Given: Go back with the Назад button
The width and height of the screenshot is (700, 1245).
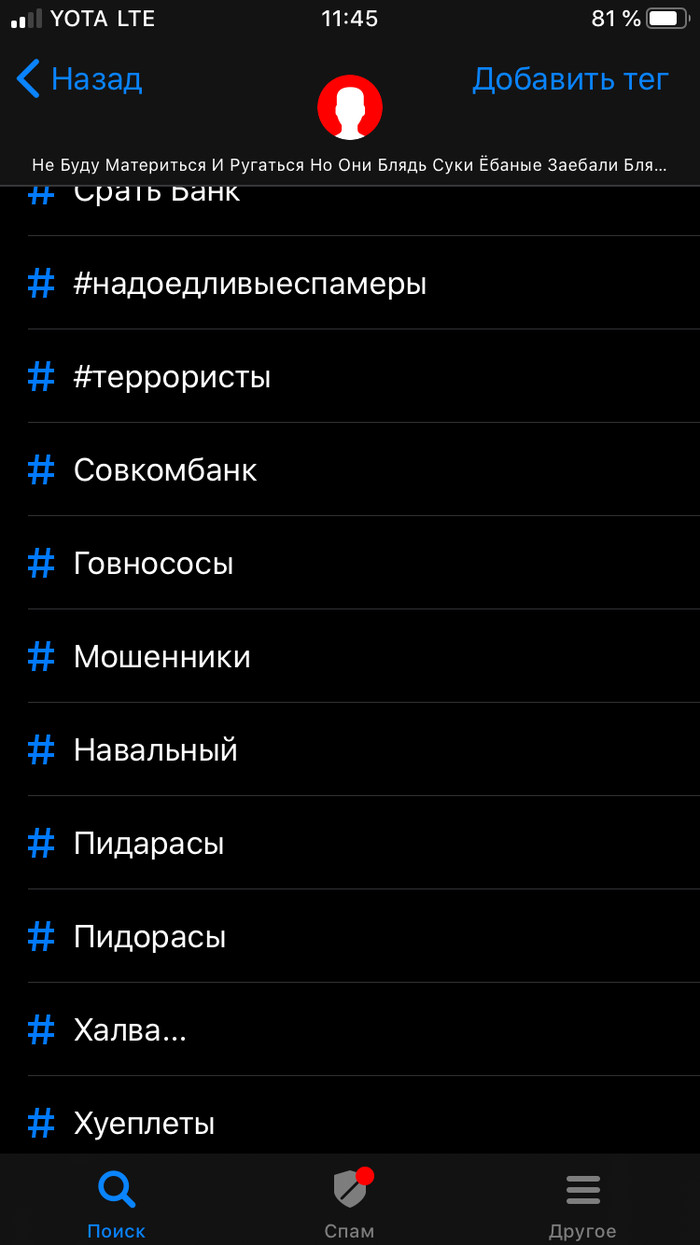Looking at the screenshot, I should click(x=80, y=79).
